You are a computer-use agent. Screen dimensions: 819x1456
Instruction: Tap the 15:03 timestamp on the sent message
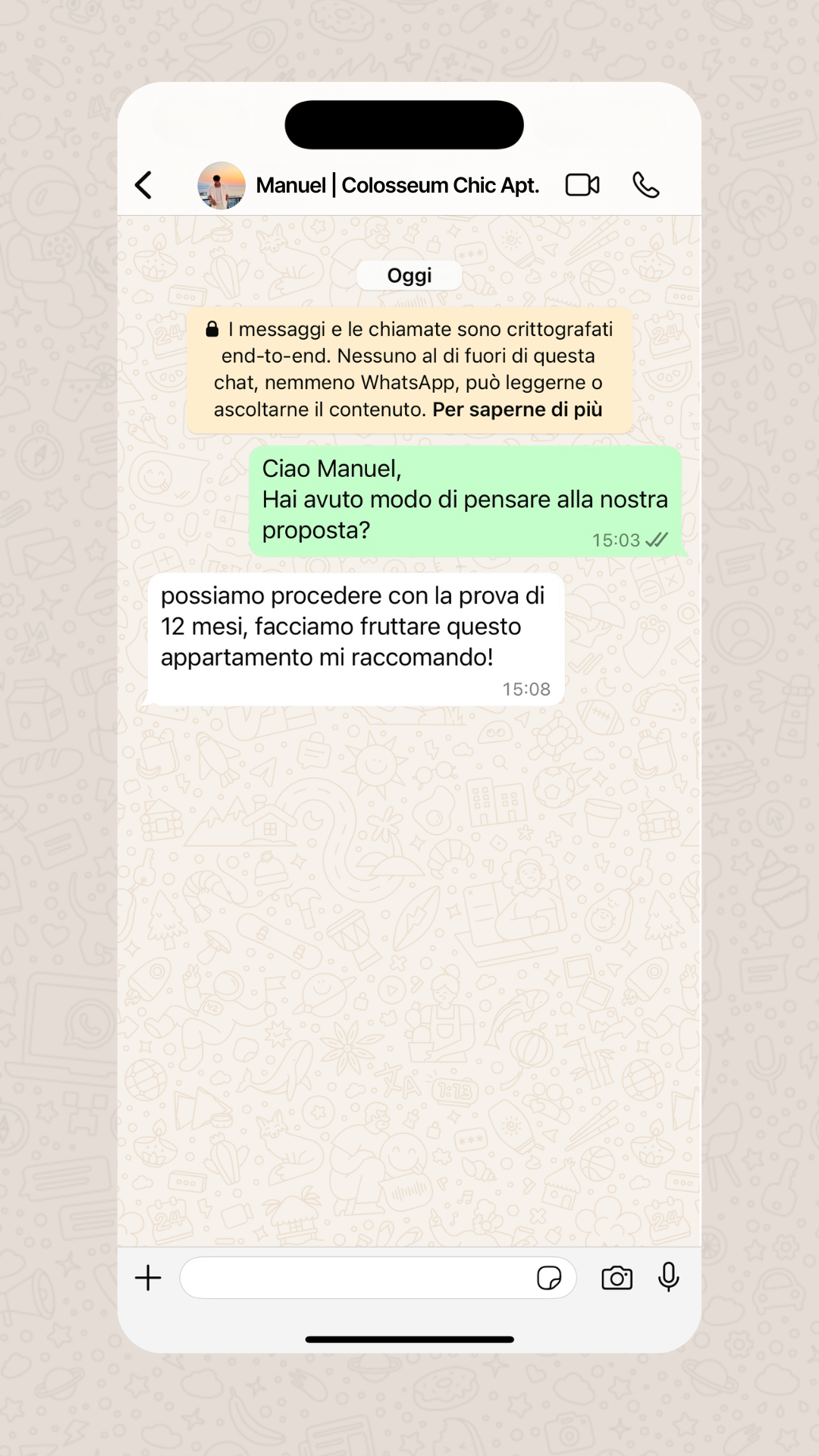[x=616, y=540]
